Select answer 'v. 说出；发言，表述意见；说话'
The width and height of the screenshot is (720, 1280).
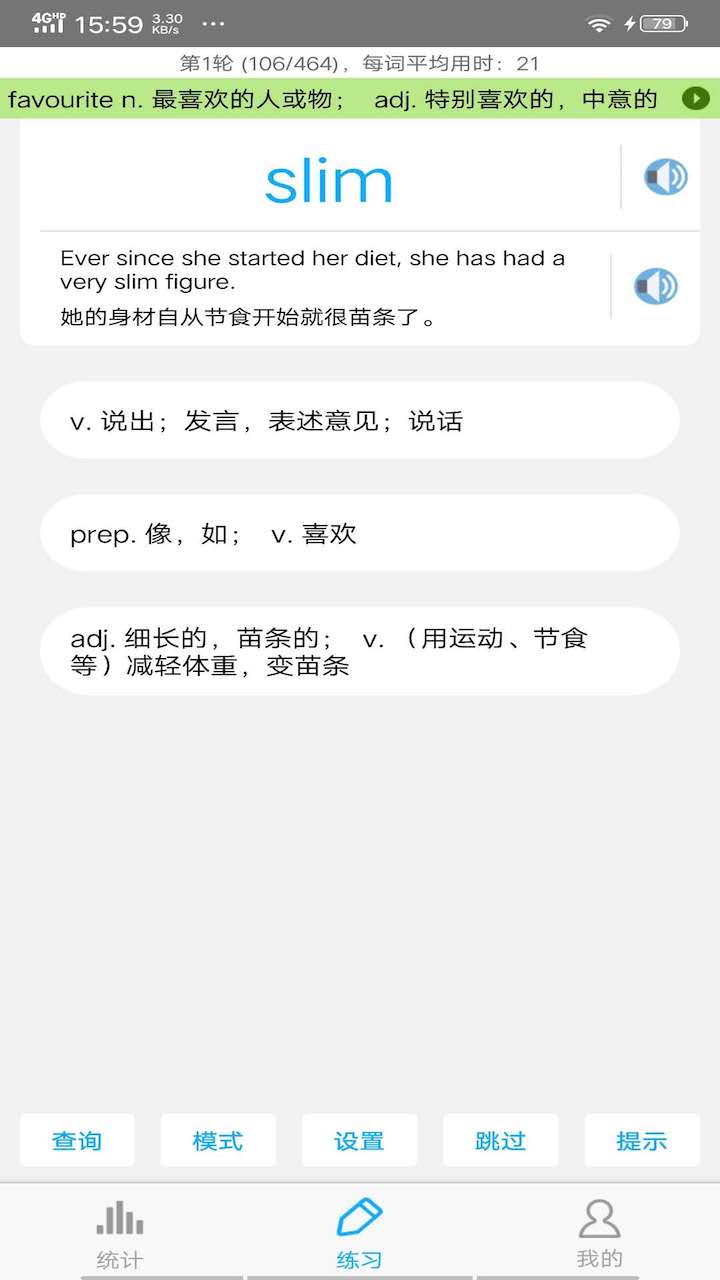(x=360, y=420)
